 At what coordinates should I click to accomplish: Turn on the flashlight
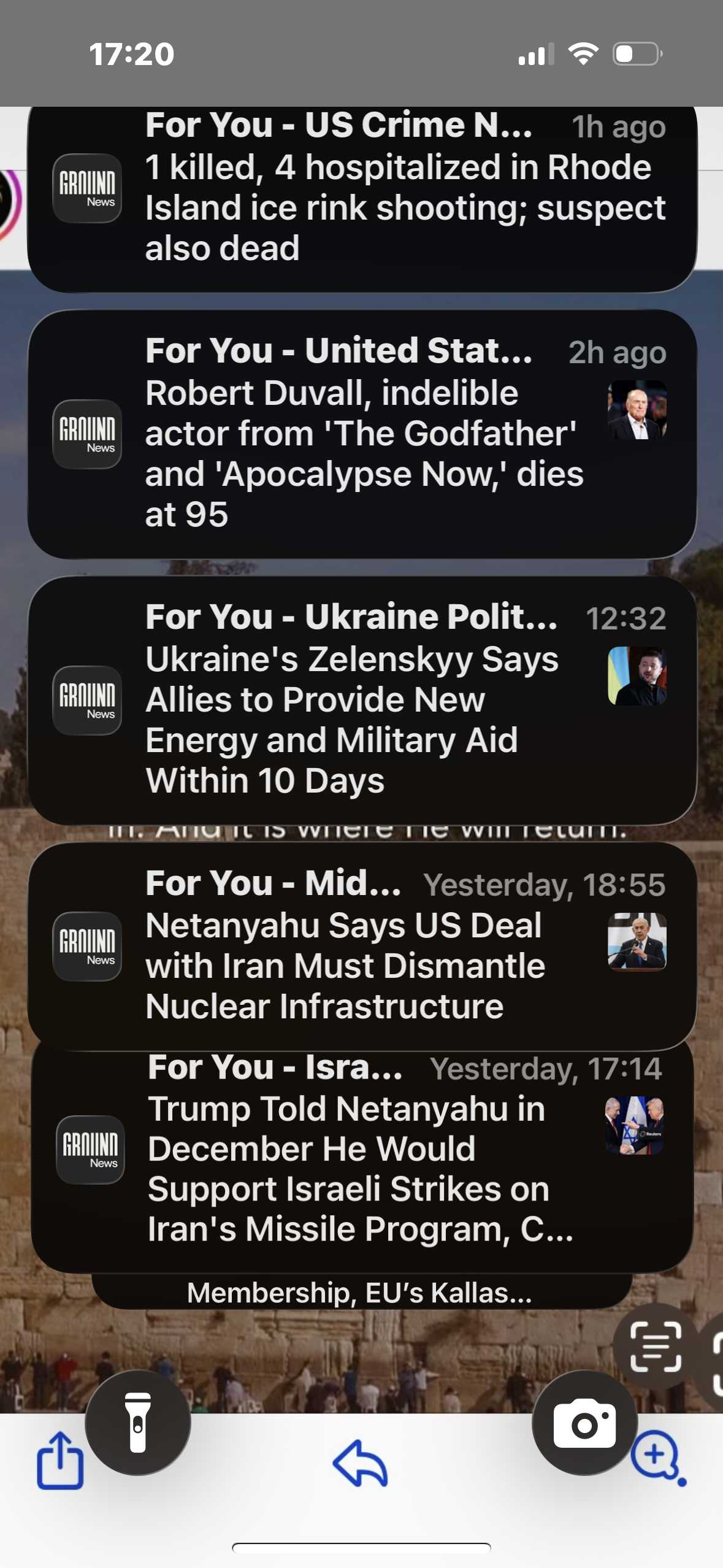coord(138,1422)
